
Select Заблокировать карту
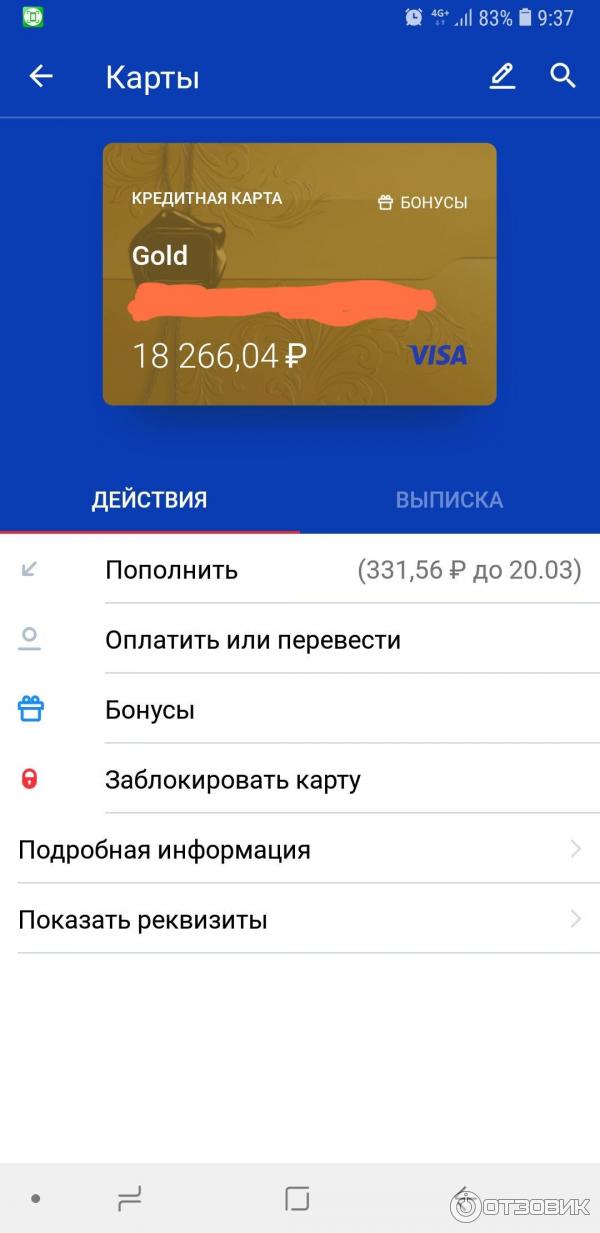(x=300, y=780)
